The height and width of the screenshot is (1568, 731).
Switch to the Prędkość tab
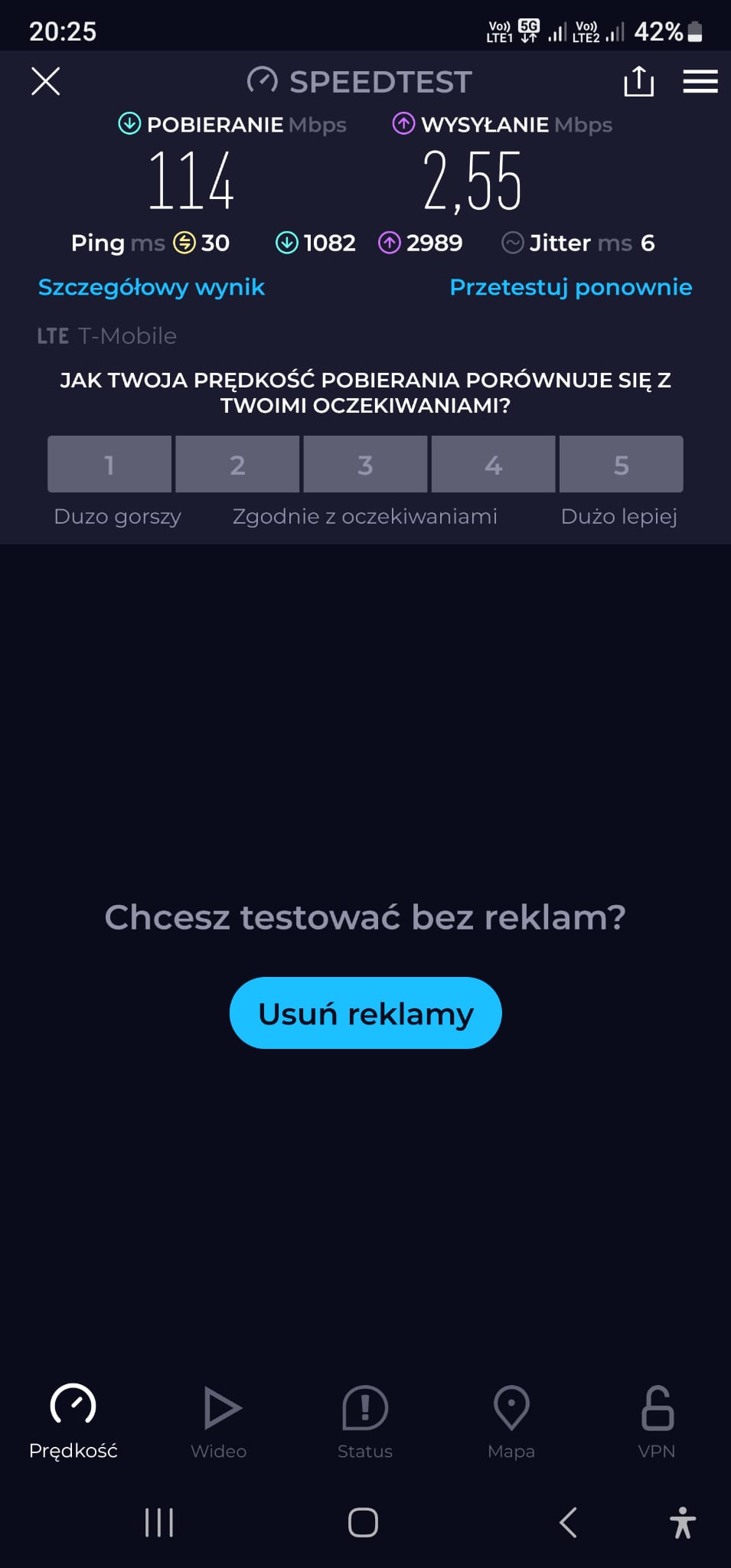click(x=73, y=1421)
